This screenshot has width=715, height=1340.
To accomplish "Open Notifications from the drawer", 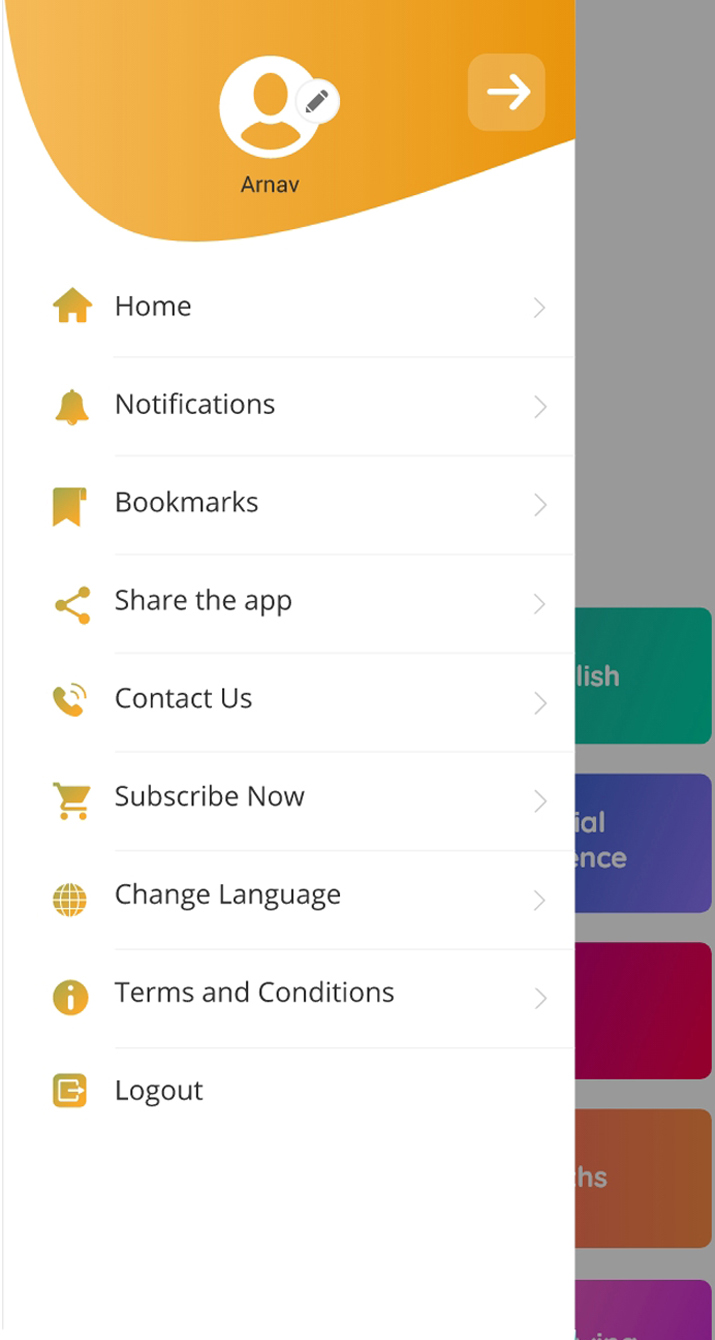I will (x=195, y=404).
